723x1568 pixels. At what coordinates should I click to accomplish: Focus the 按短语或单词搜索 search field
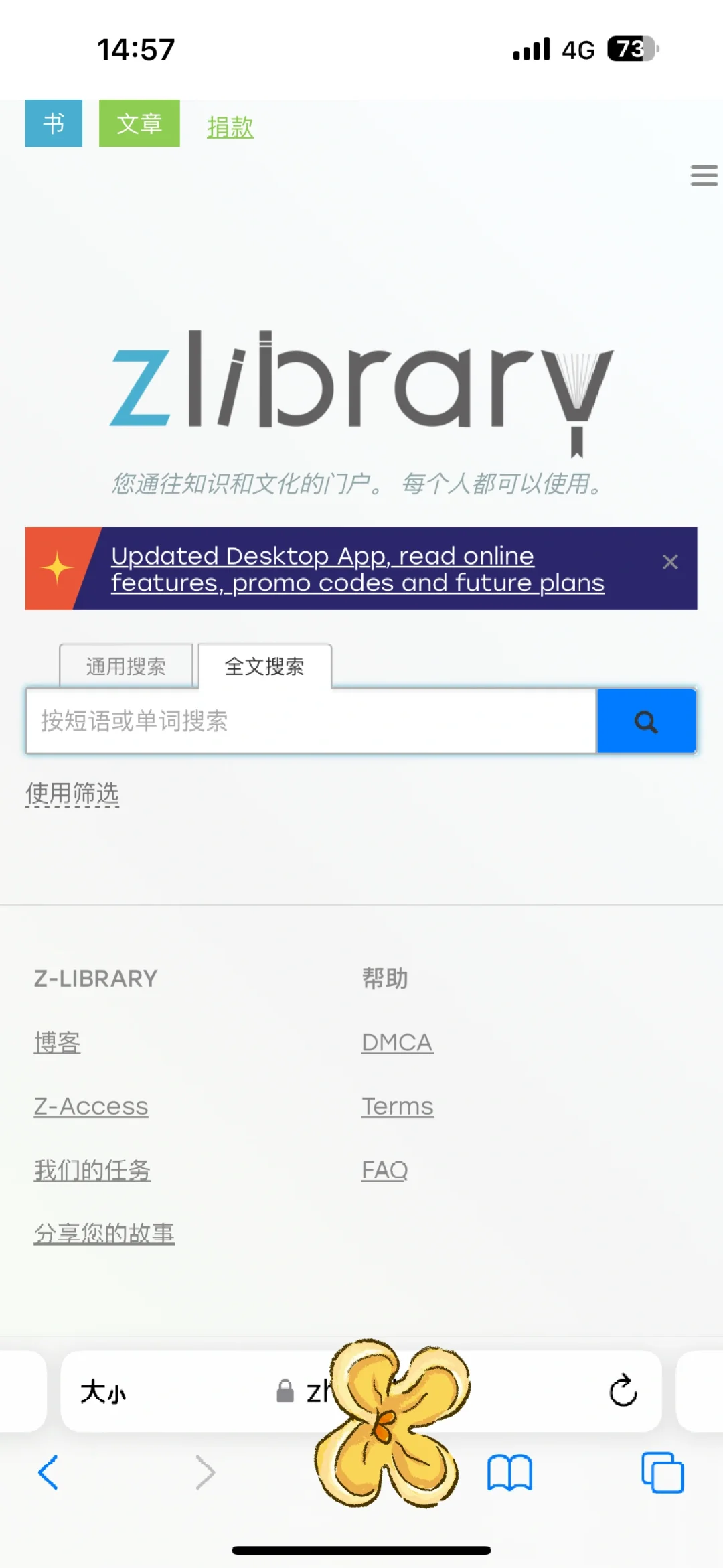311,721
